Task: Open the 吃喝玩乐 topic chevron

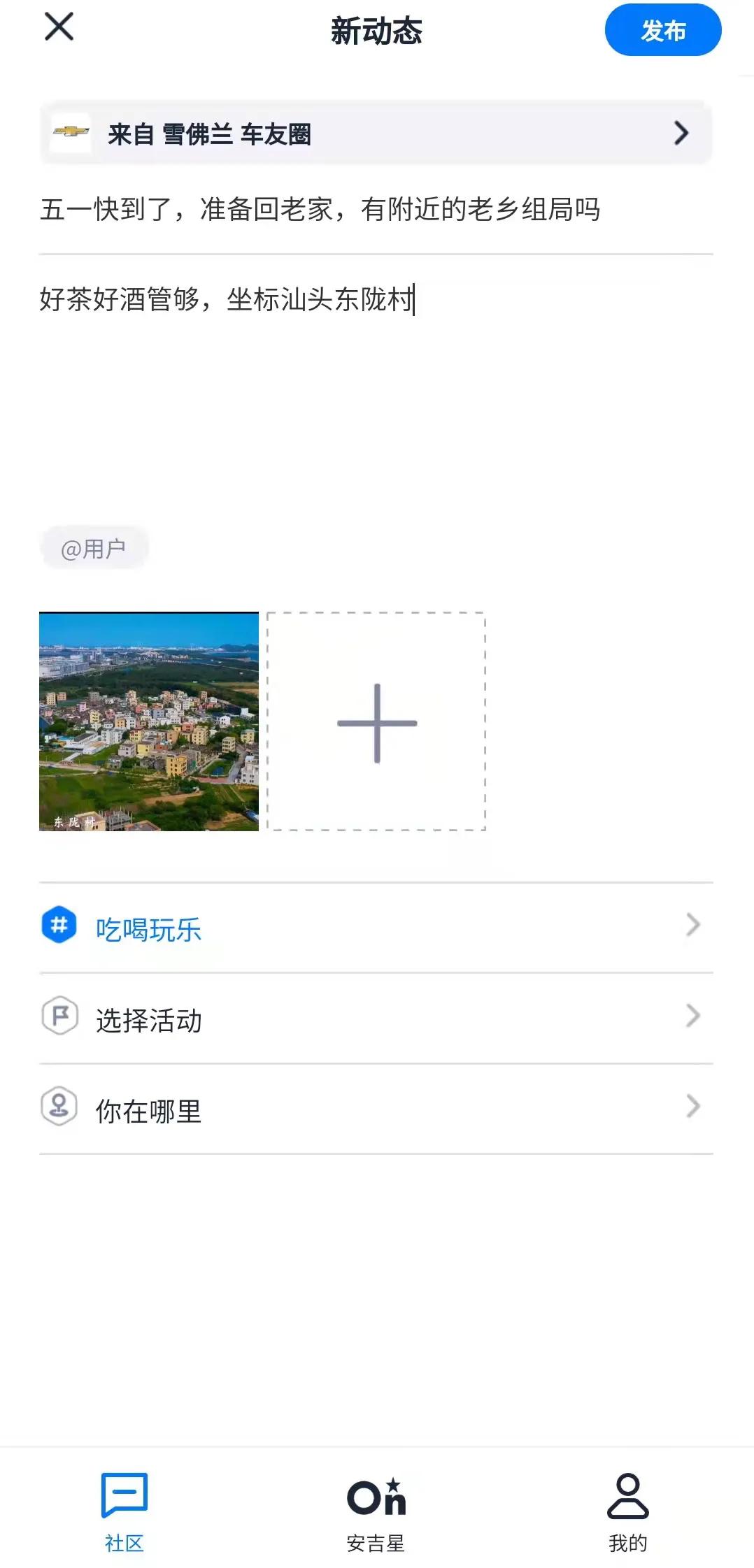Action: pos(692,926)
